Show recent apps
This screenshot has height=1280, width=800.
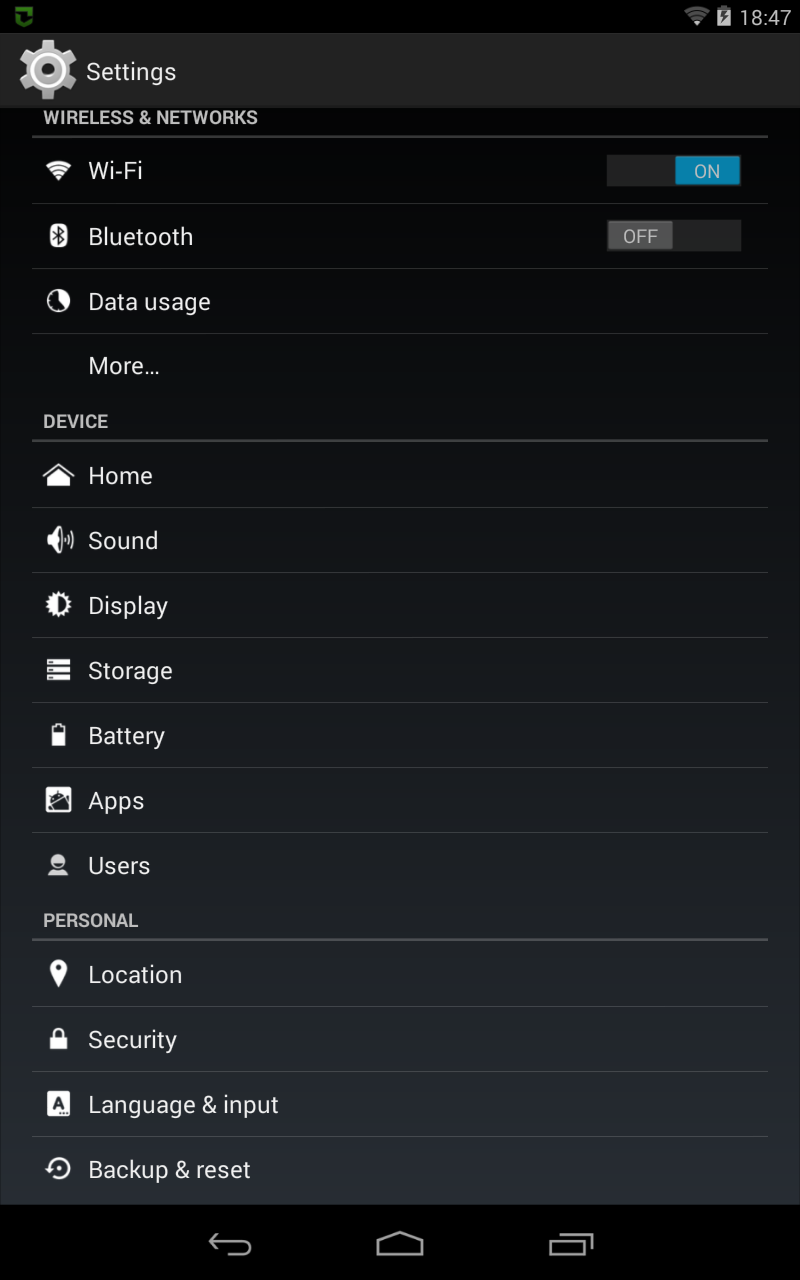pos(571,1244)
